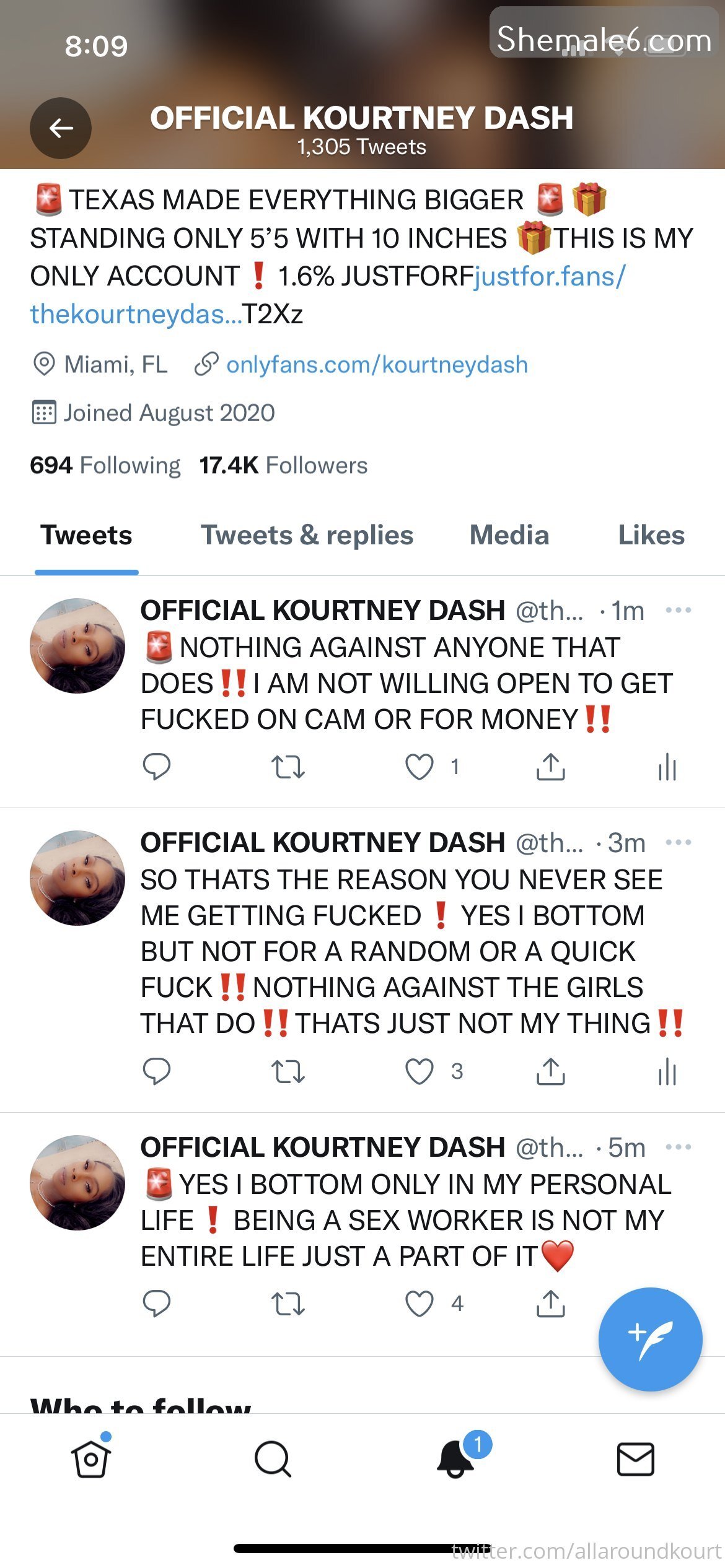Open the Search tab

273,1459
